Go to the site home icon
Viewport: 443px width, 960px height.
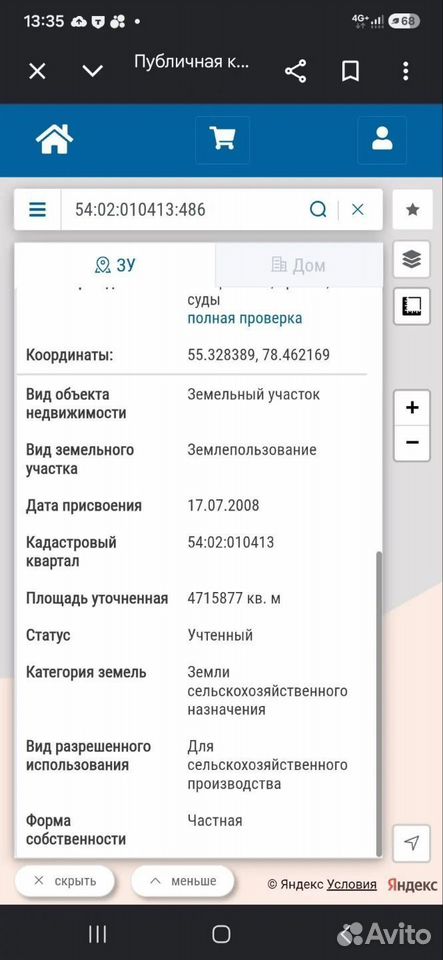tap(54, 140)
